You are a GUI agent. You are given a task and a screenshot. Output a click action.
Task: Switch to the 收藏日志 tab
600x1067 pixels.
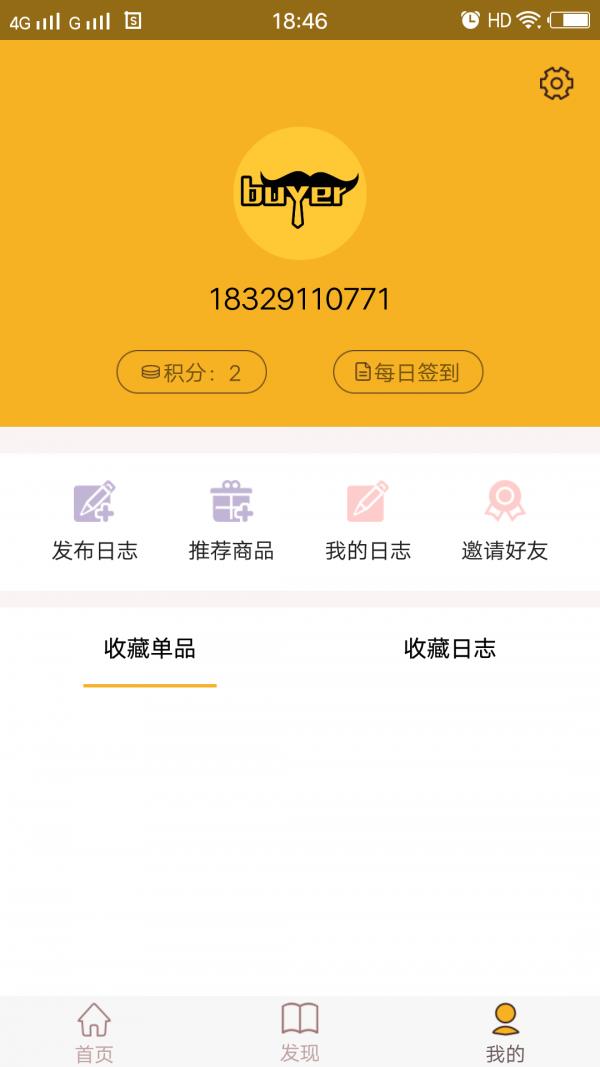point(450,649)
